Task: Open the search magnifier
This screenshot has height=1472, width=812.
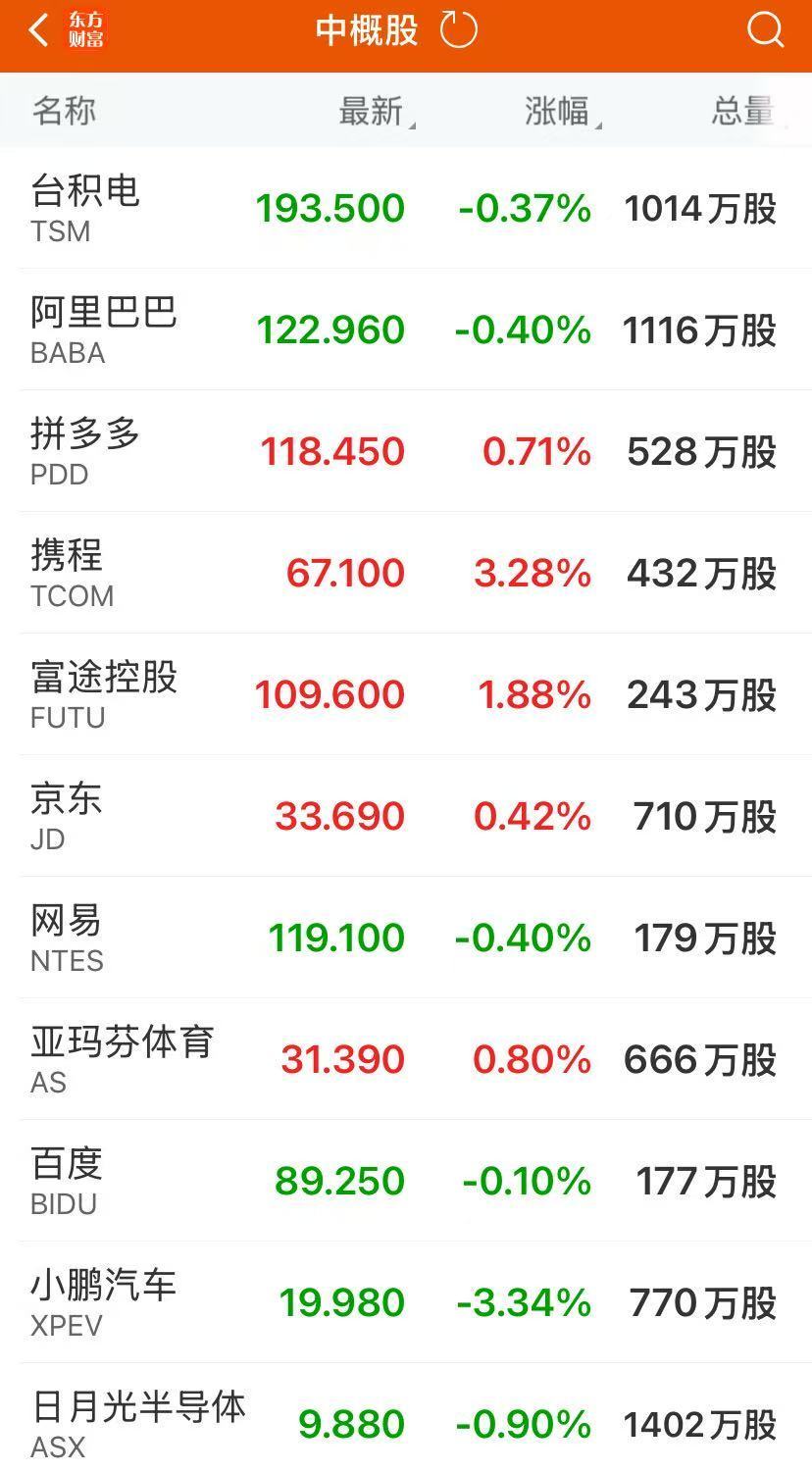Action: (x=765, y=30)
